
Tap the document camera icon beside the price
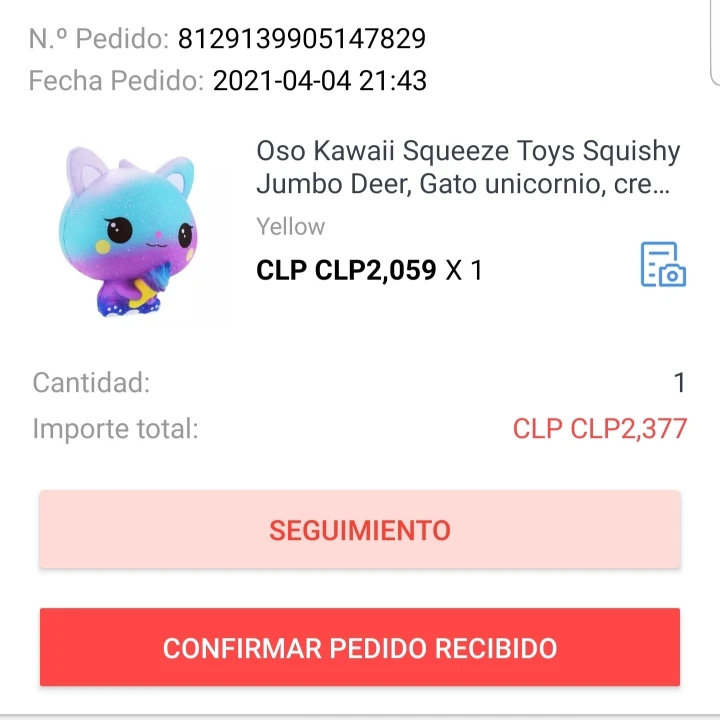pyautogui.click(x=662, y=265)
